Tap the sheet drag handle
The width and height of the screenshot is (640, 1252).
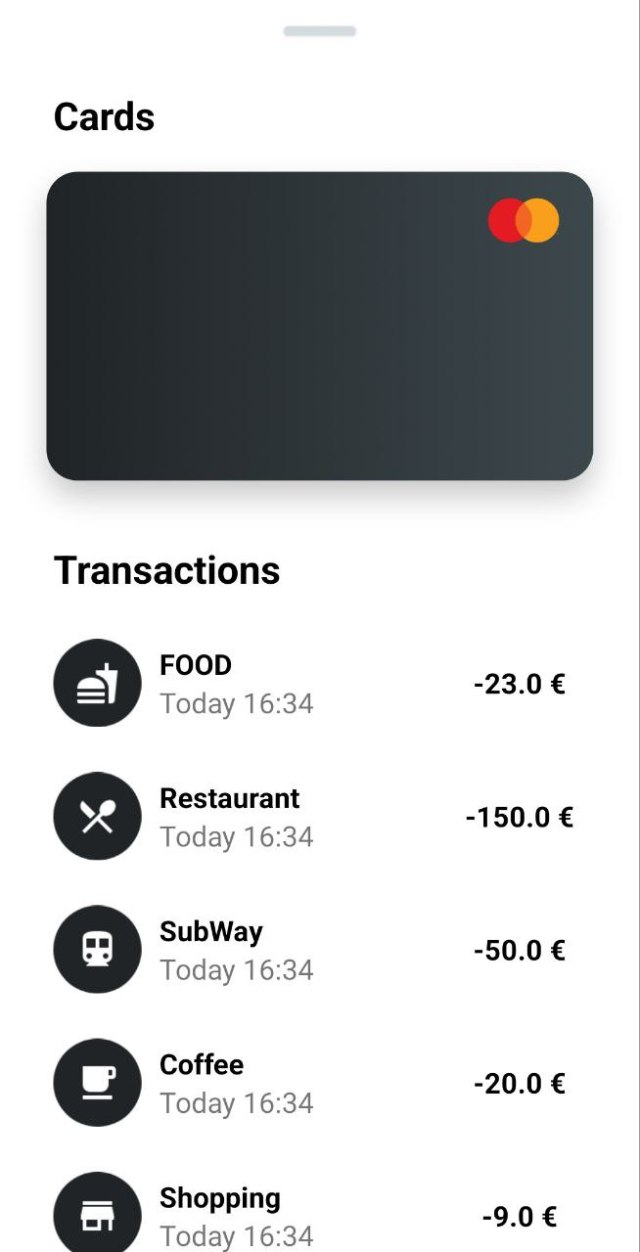(320, 31)
